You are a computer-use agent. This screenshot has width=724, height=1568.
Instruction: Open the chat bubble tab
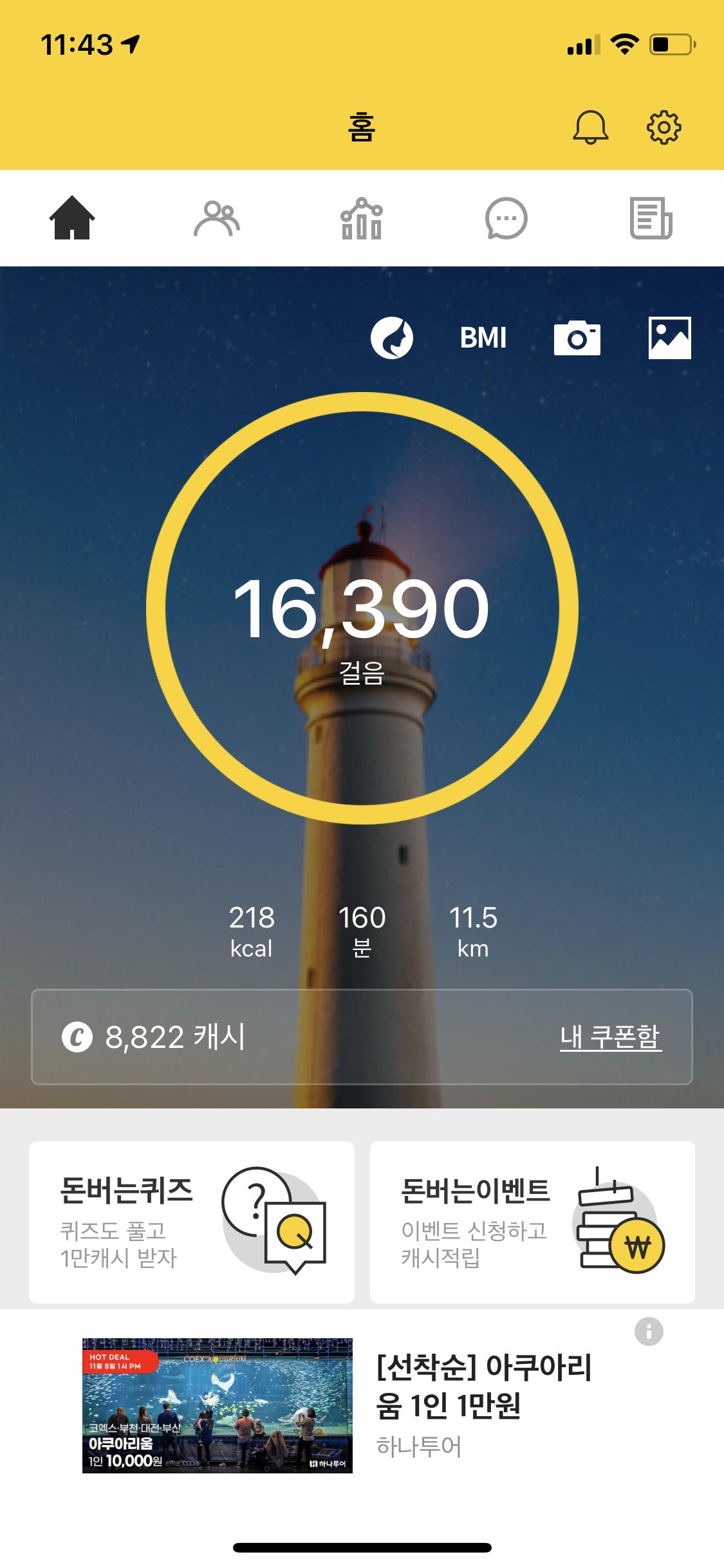(506, 218)
